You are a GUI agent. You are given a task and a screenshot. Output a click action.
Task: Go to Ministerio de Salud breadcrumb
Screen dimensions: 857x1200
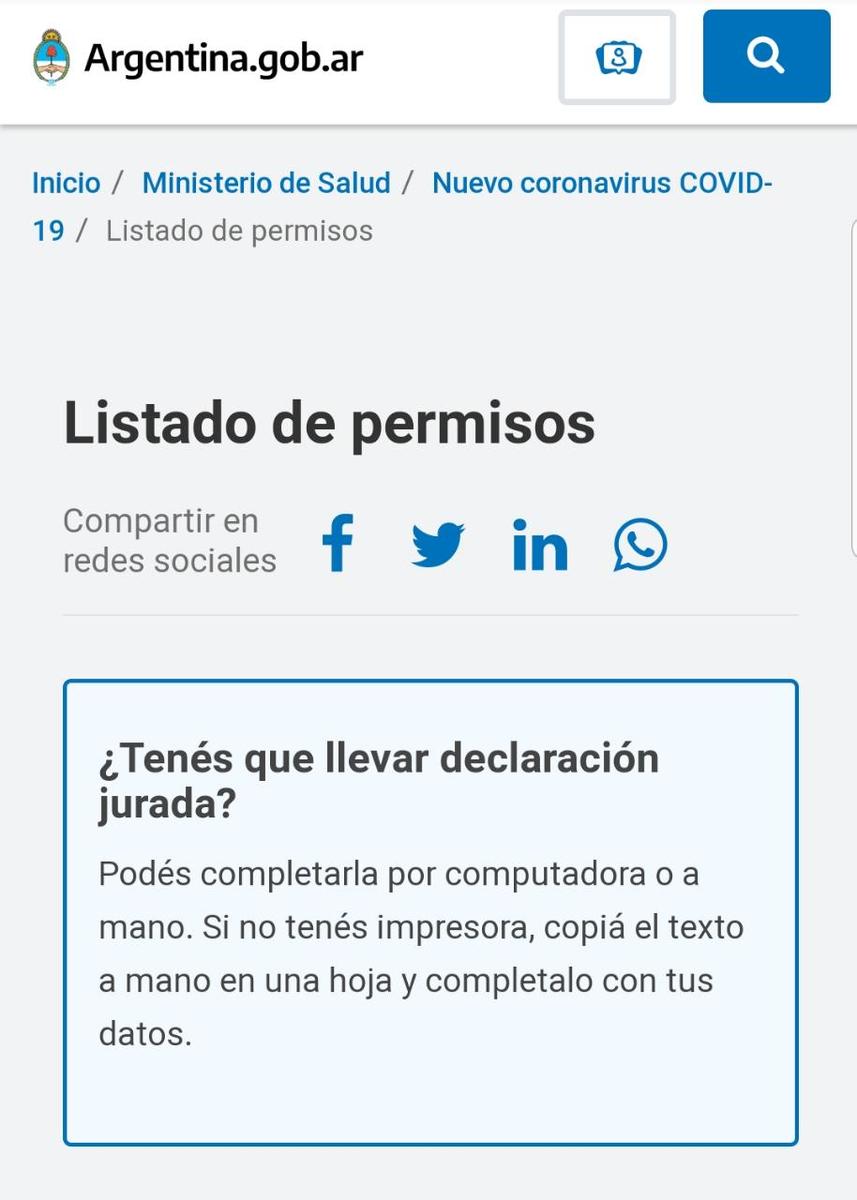[266, 183]
